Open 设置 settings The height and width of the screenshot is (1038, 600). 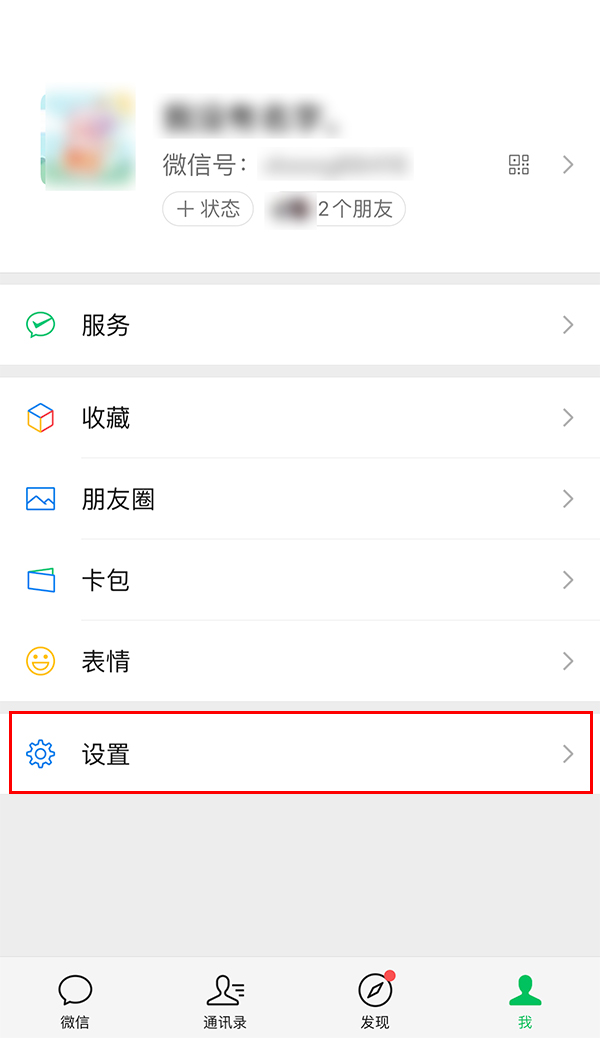(x=300, y=753)
